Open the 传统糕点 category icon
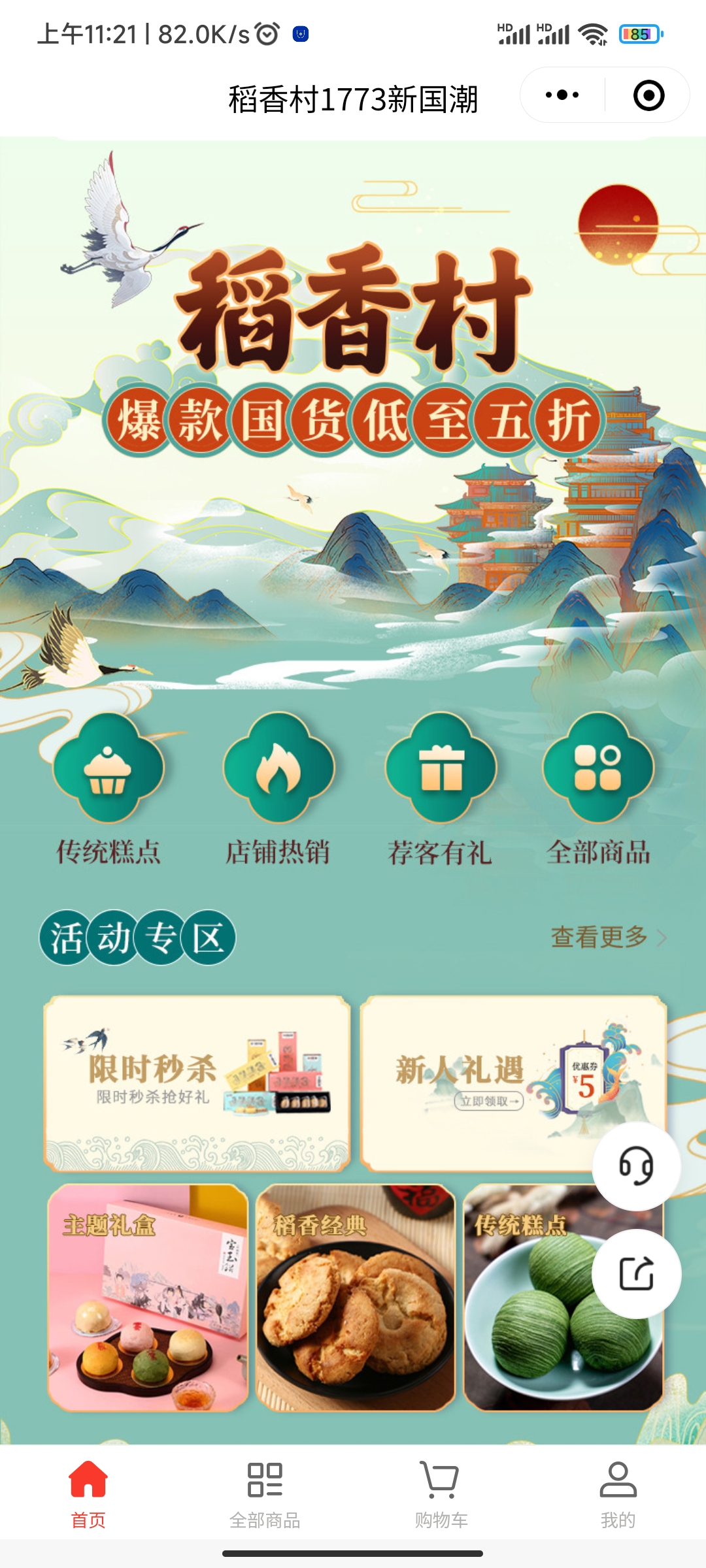Screen dimensions: 706x1568 pyautogui.click(x=109, y=767)
